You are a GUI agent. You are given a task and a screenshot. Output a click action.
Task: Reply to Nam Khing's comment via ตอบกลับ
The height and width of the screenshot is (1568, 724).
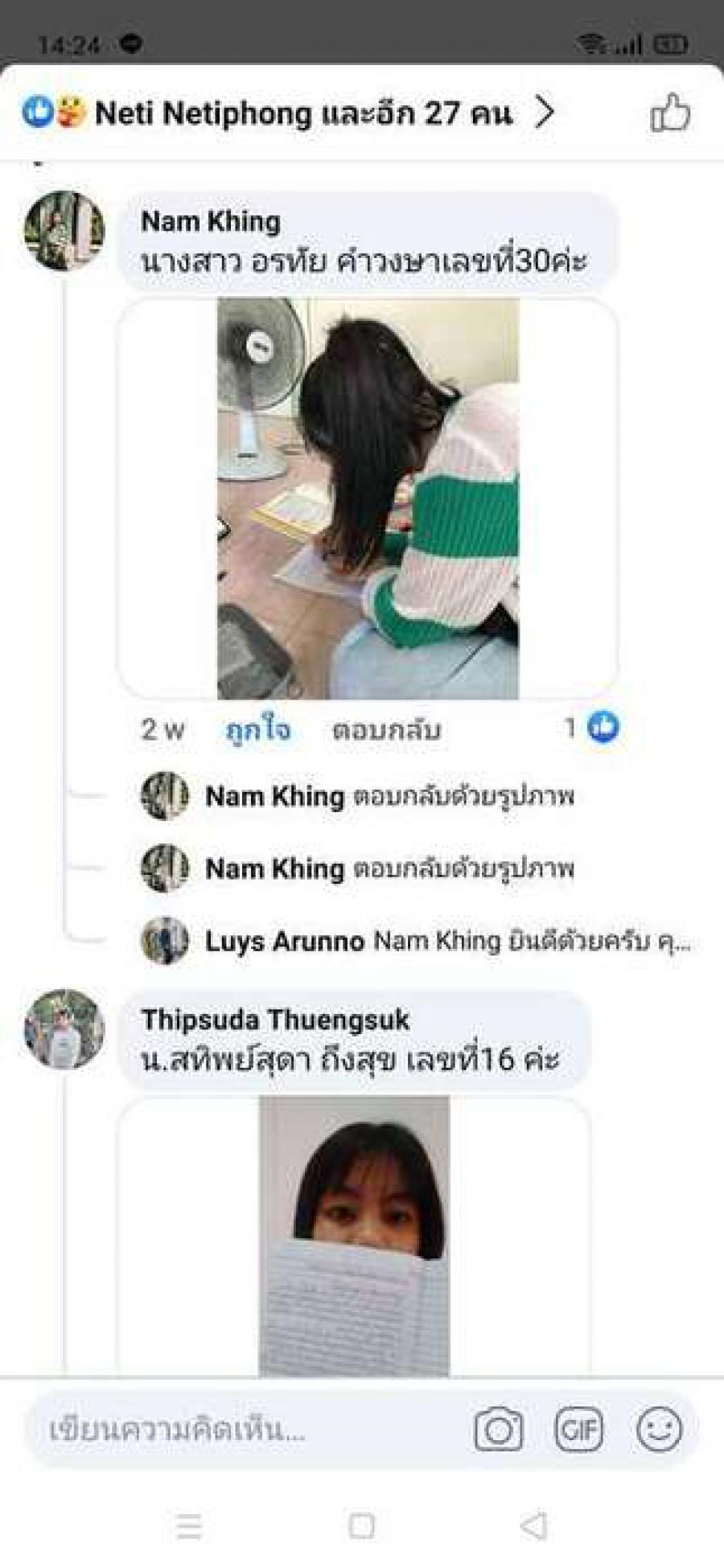click(x=386, y=729)
